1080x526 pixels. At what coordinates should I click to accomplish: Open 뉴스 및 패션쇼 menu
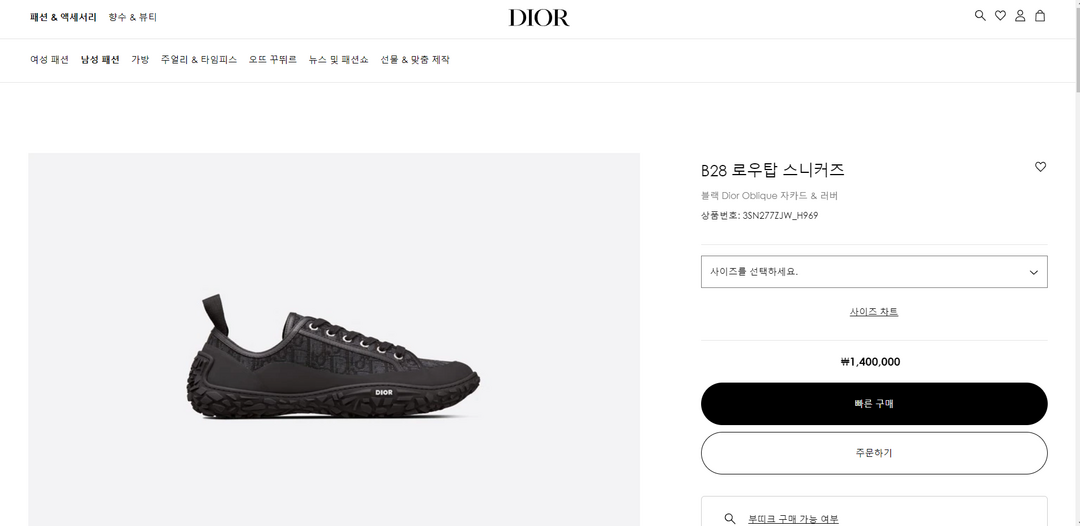338,60
